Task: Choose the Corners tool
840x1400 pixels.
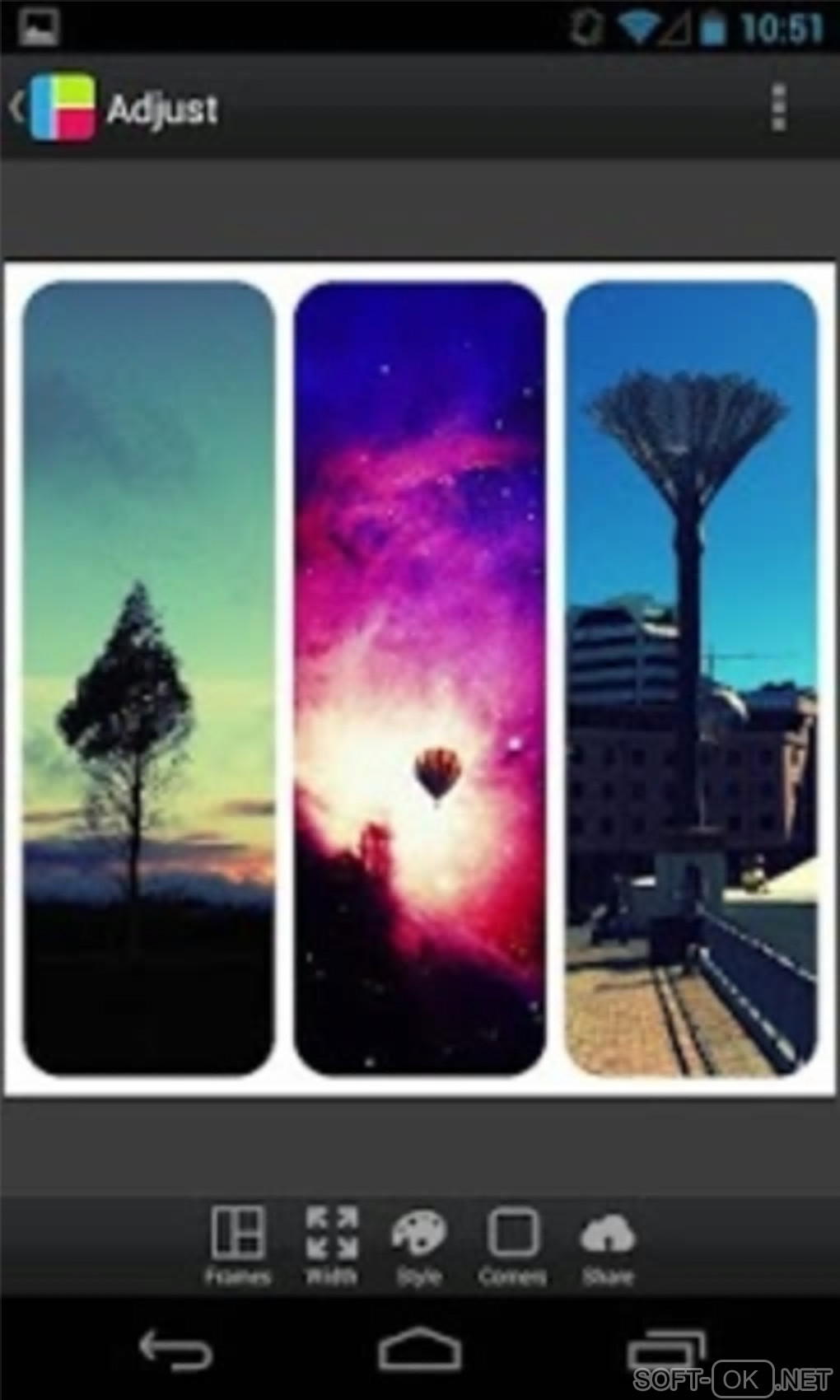Action: [x=512, y=1244]
